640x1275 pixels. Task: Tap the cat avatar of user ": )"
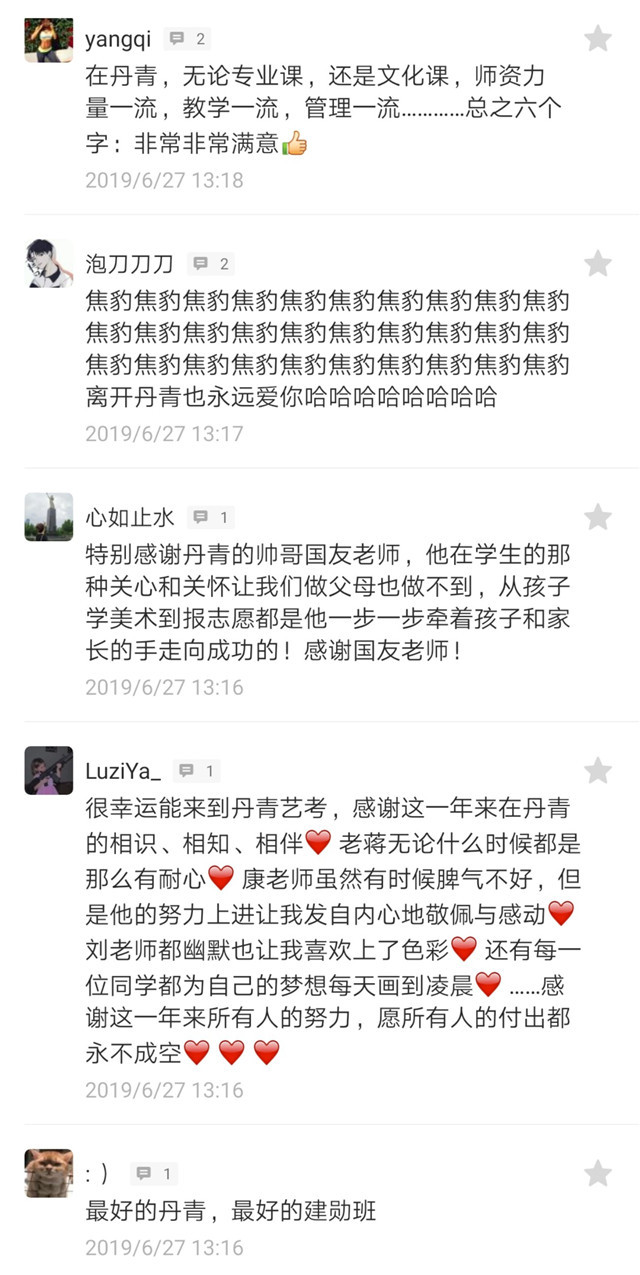49,1173
